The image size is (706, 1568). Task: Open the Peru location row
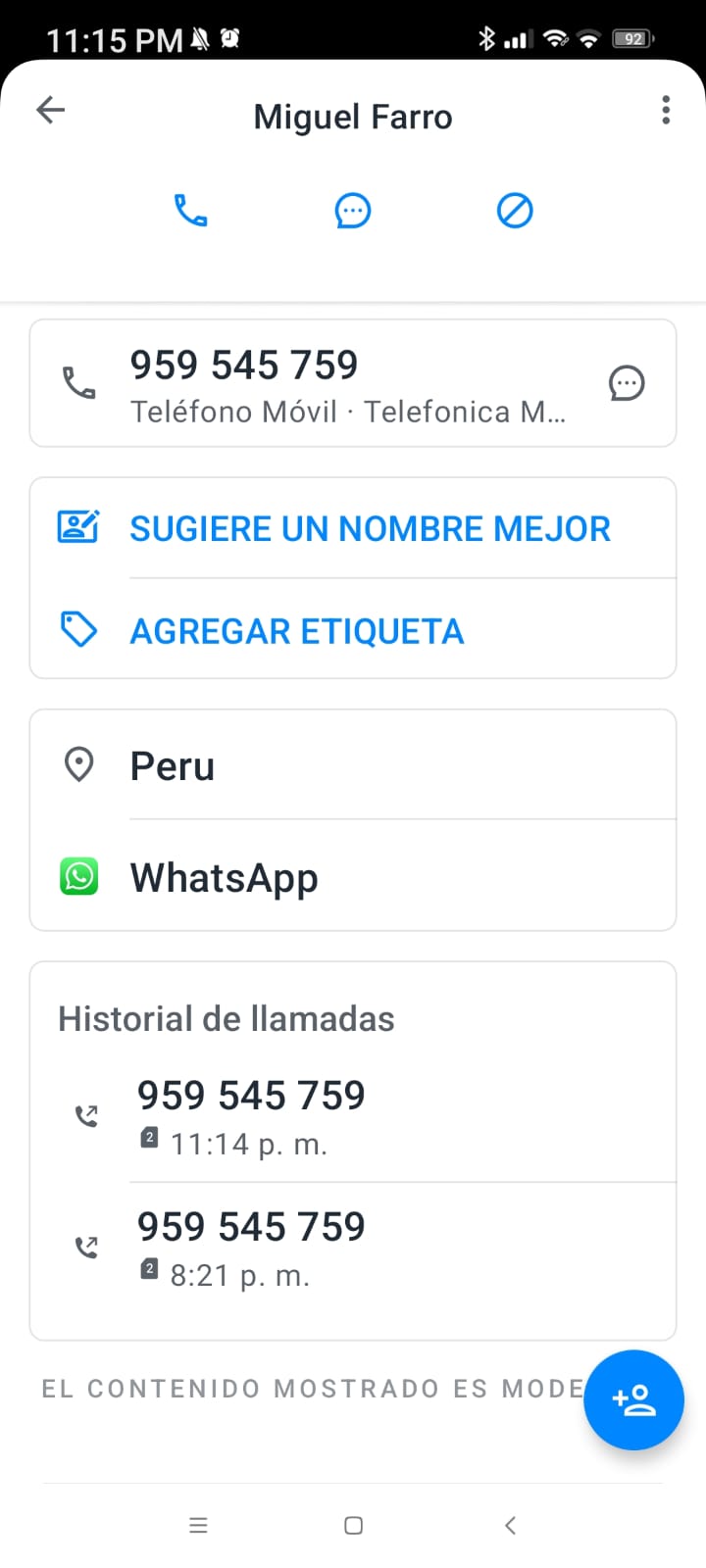[x=353, y=765]
